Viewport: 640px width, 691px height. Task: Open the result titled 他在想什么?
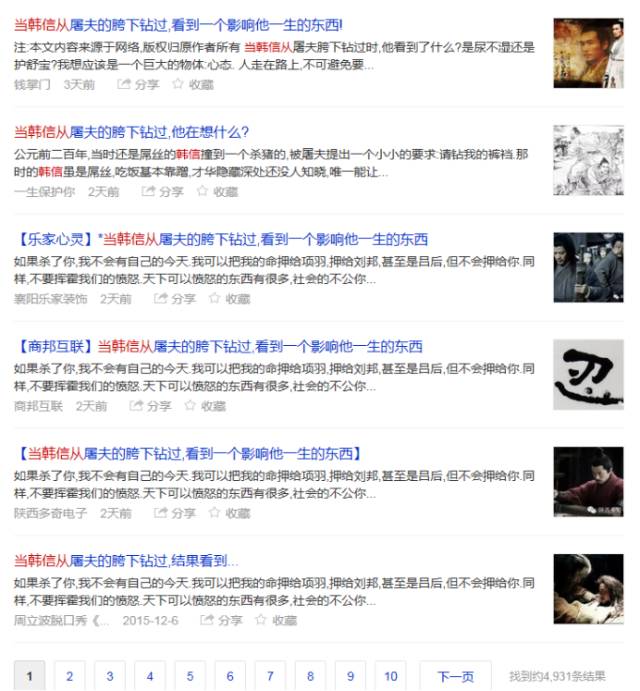pyautogui.click(x=131, y=132)
